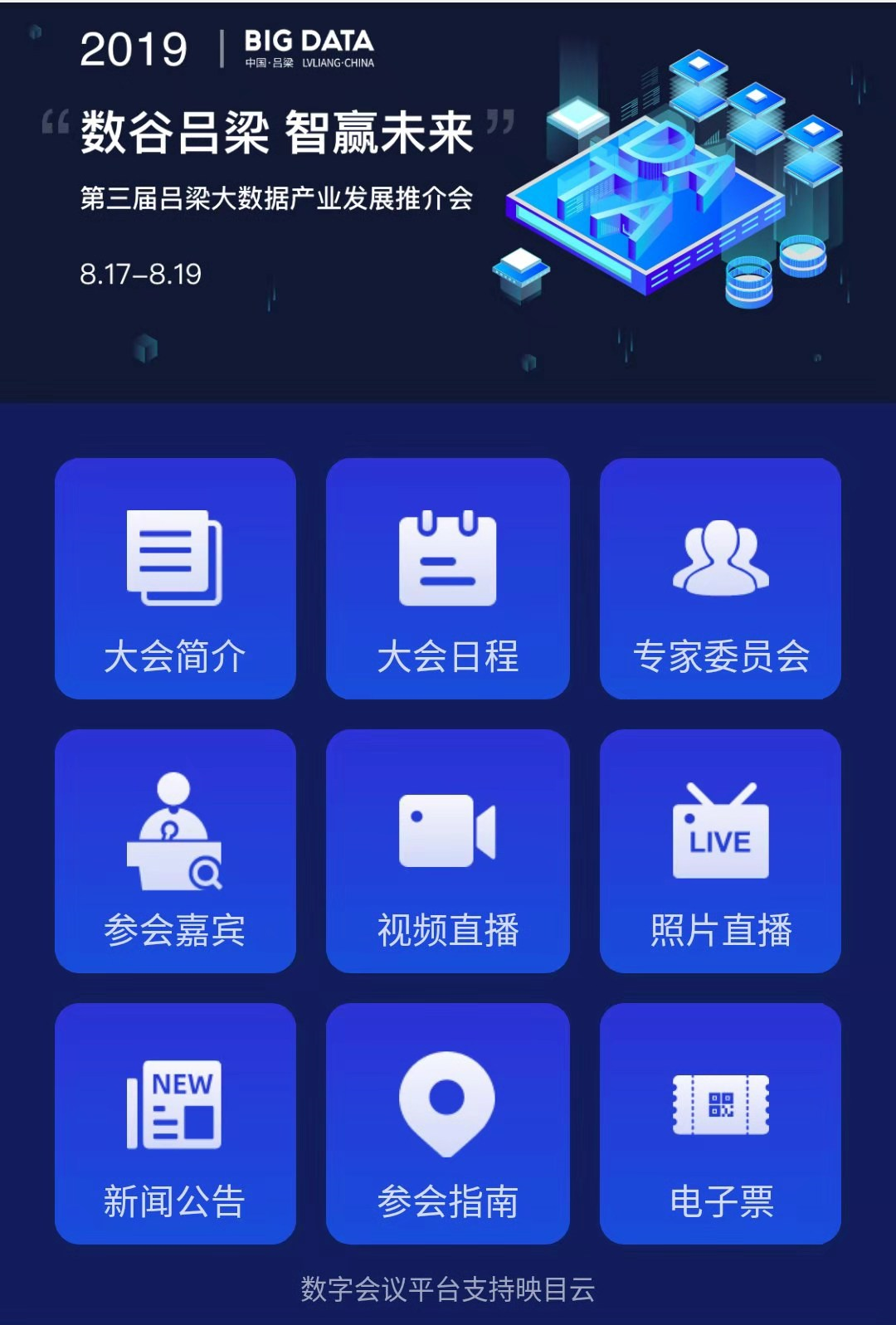896x1325 pixels.
Task: Show my 电子票 e-ticket
Action: pos(720,1123)
